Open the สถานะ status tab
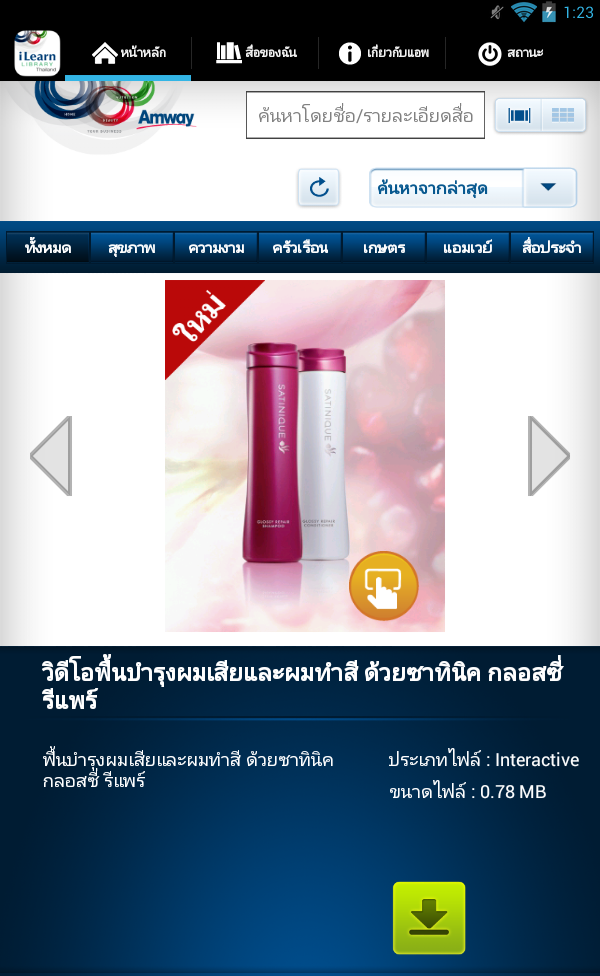The width and height of the screenshot is (600, 976). pyautogui.click(x=510, y=53)
